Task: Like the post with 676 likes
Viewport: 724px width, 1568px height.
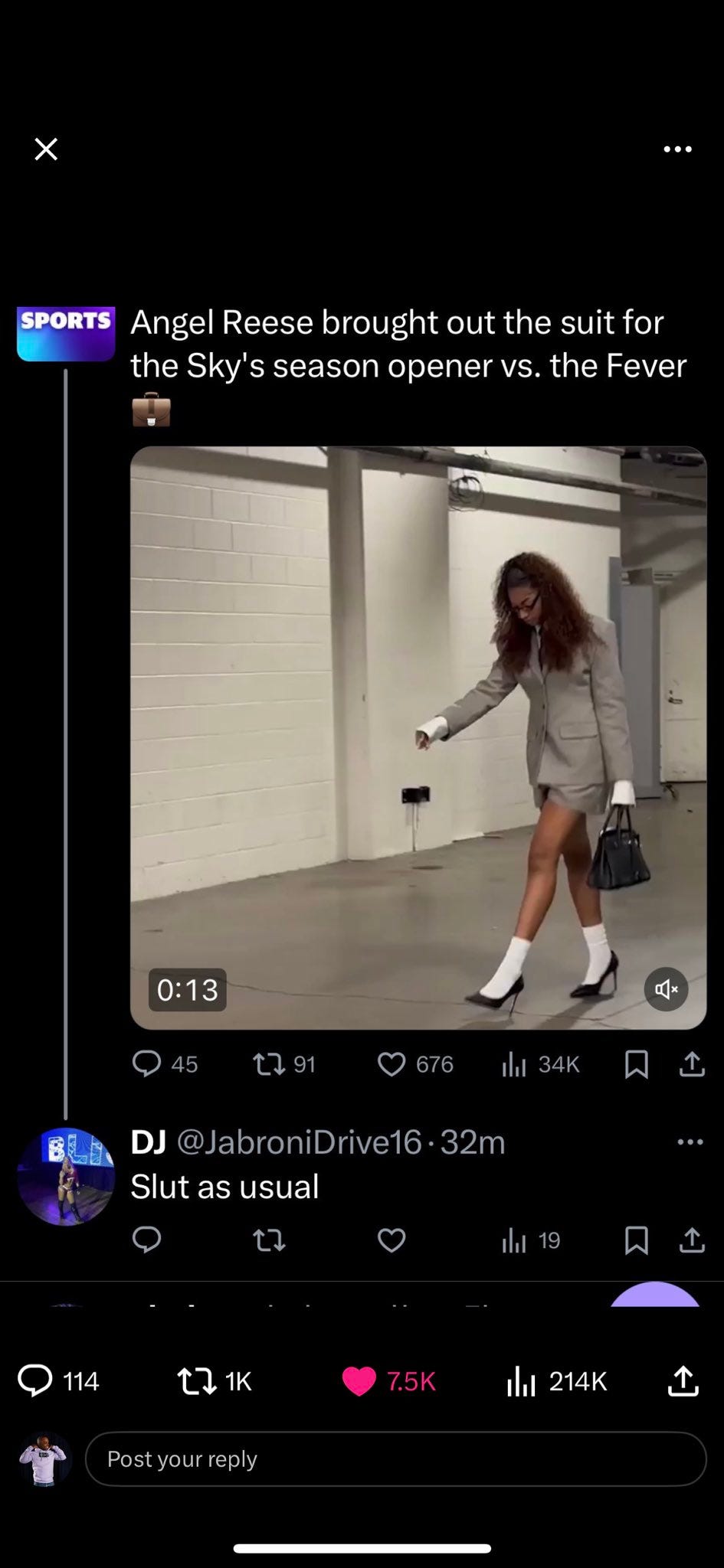Action: click(x=391, y=1063)
